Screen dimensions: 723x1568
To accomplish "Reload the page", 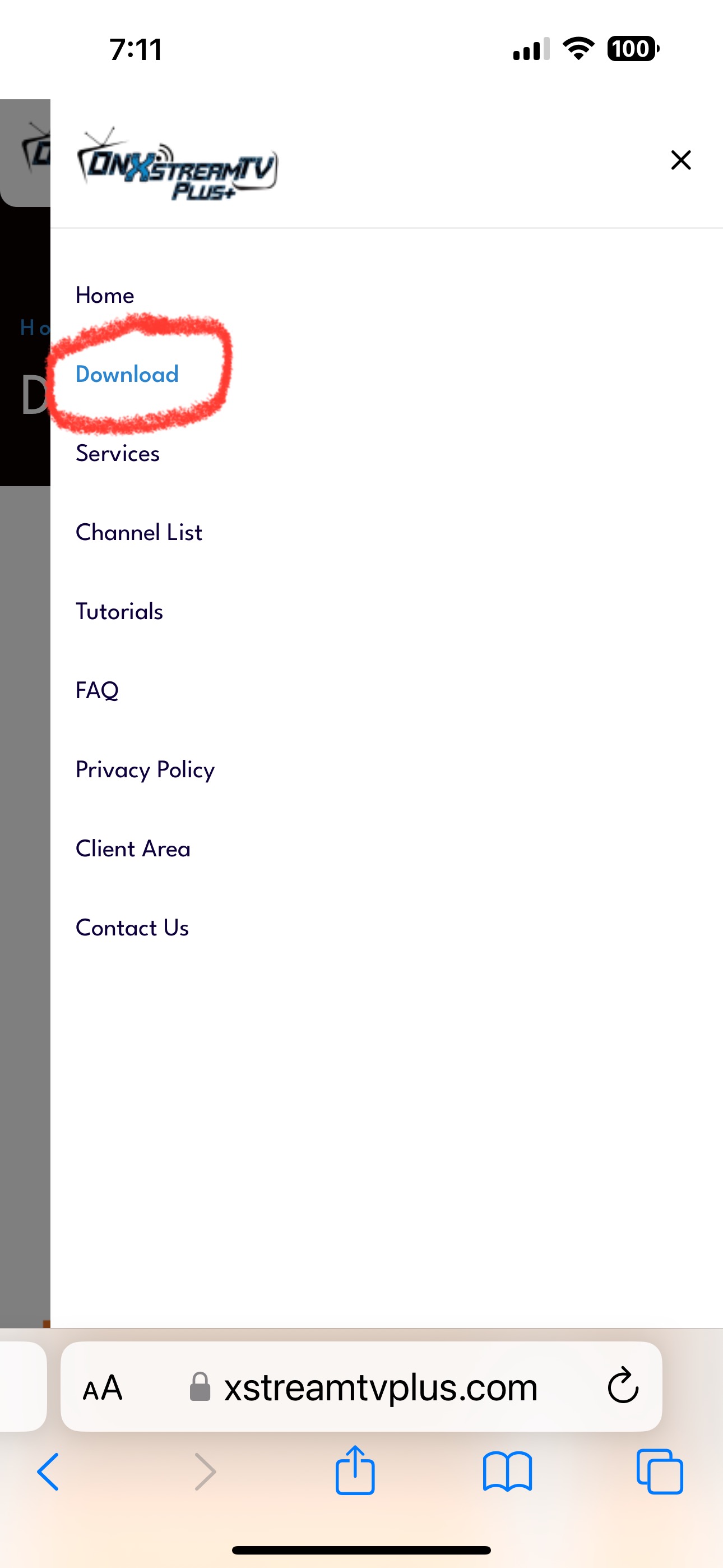I will (623, 1386).
